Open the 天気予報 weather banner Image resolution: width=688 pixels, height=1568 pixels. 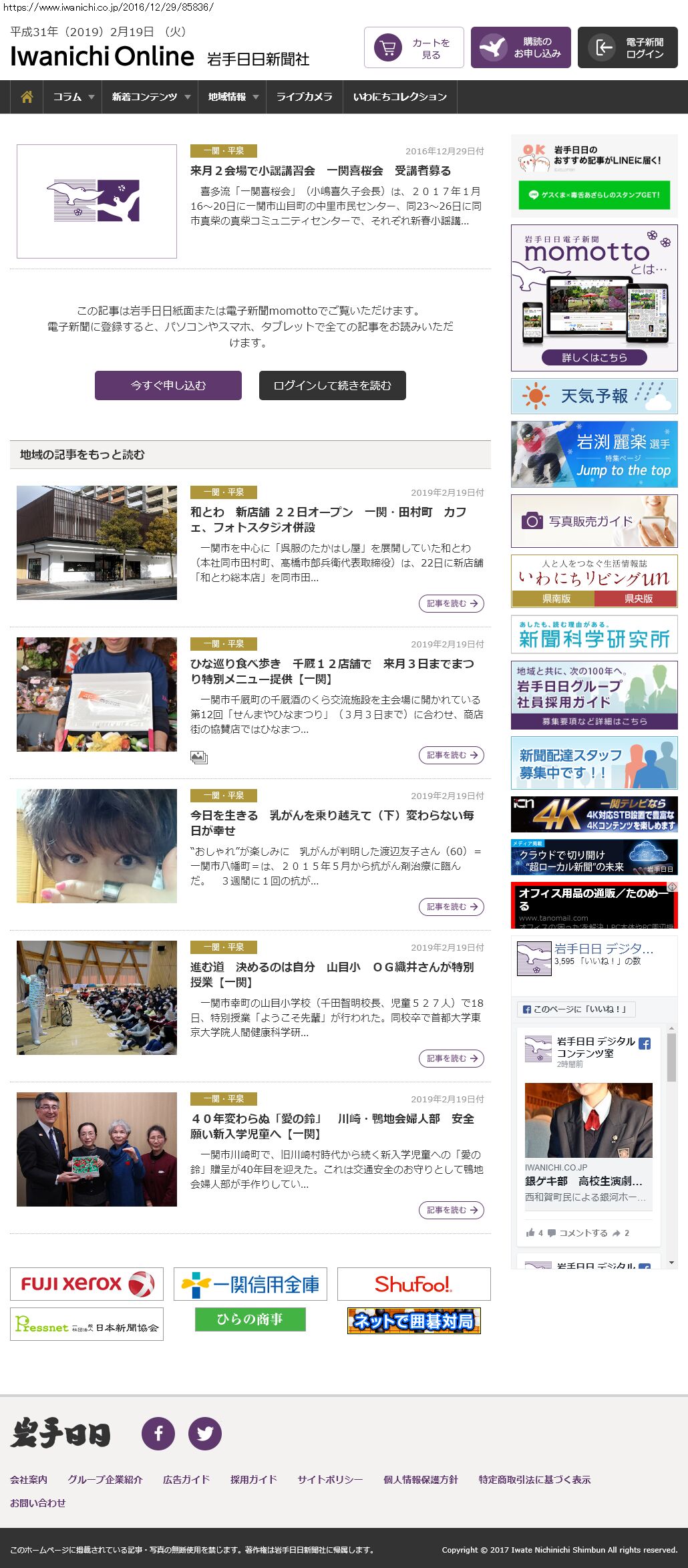pos(594,396)
